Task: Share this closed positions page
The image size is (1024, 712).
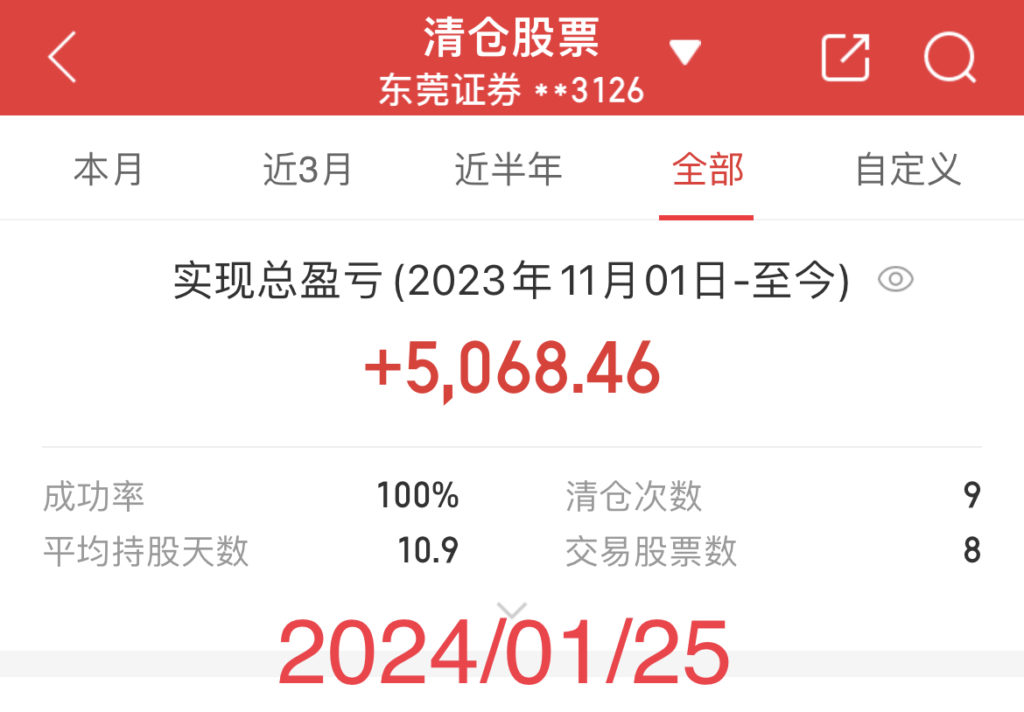Action: 845,57
